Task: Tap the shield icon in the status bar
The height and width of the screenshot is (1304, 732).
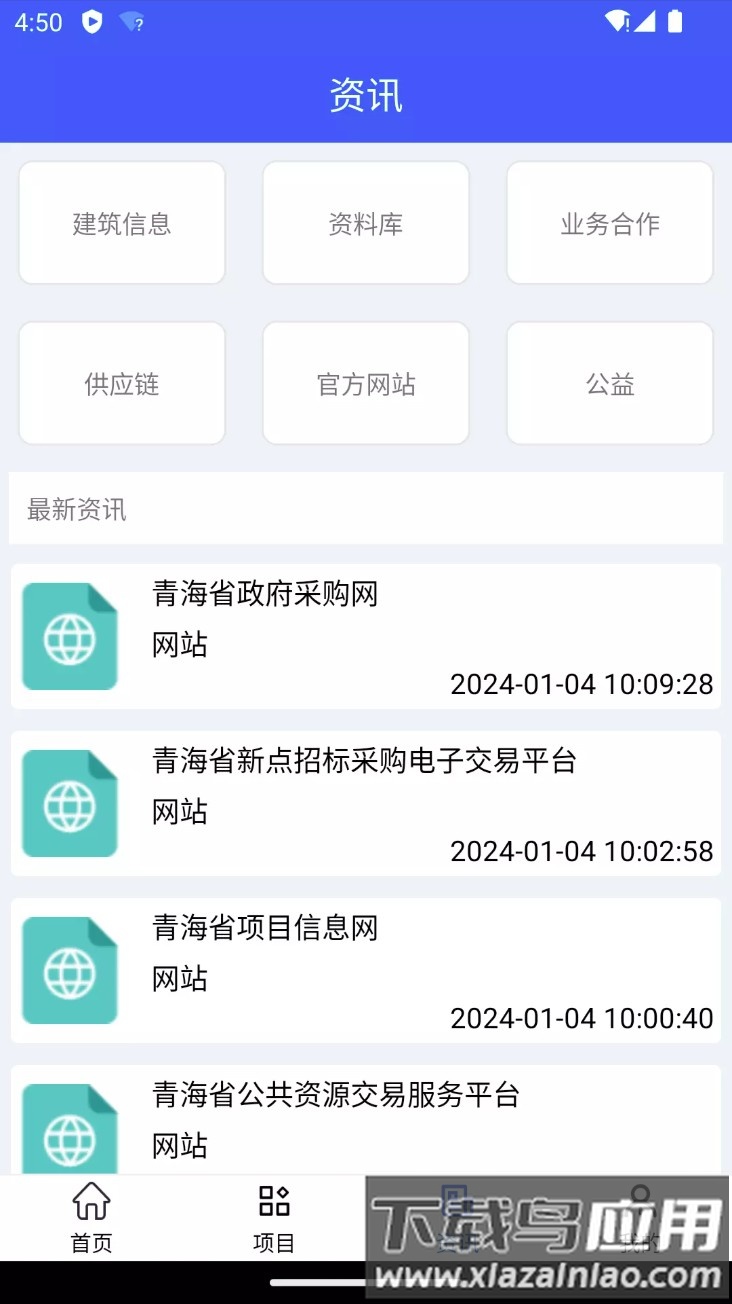Action: [93, 21]
